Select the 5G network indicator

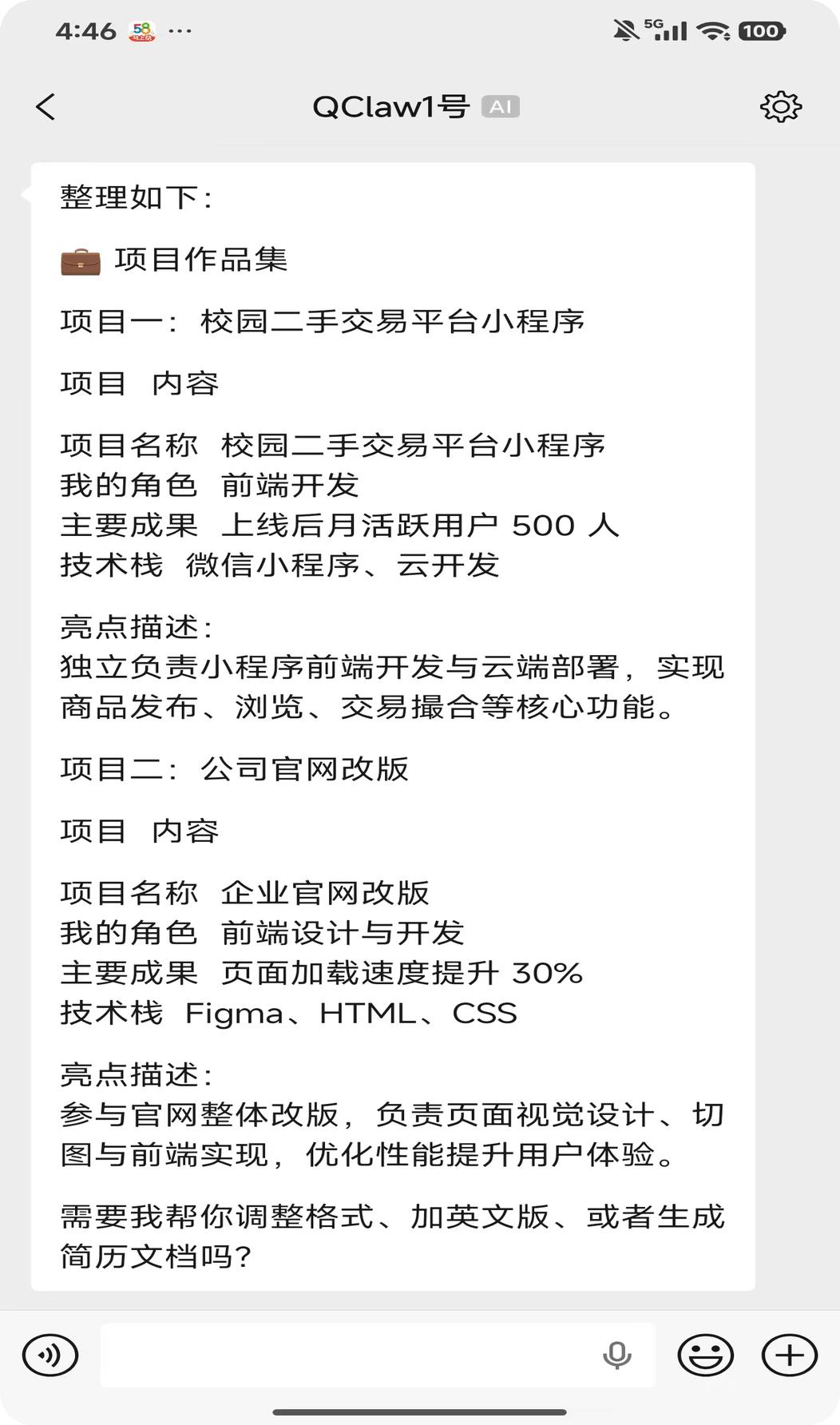coord(648,26)
